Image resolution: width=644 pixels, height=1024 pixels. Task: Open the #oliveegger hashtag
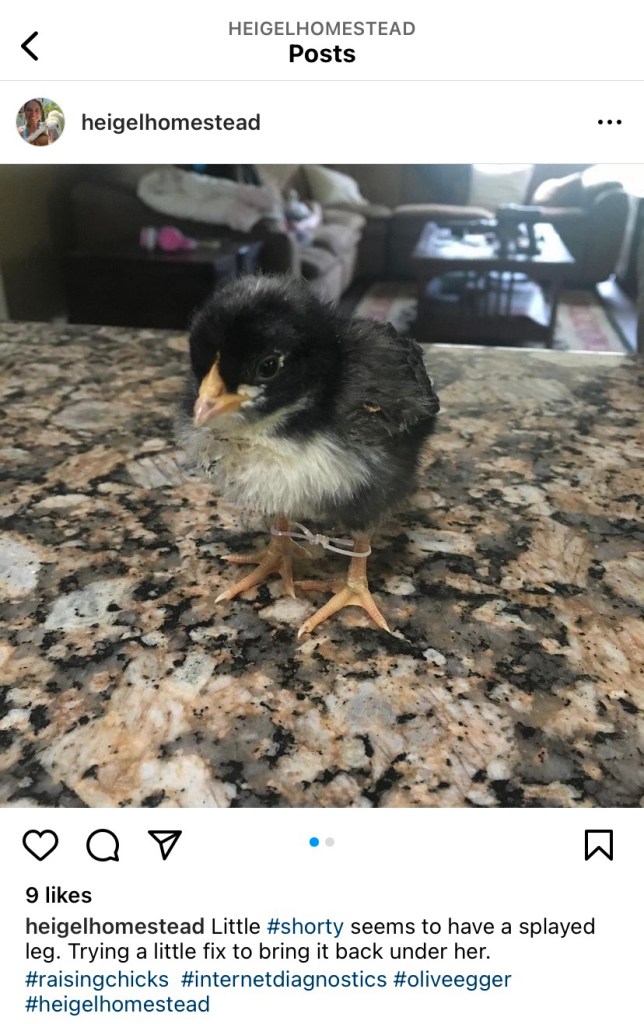[452, 979]
